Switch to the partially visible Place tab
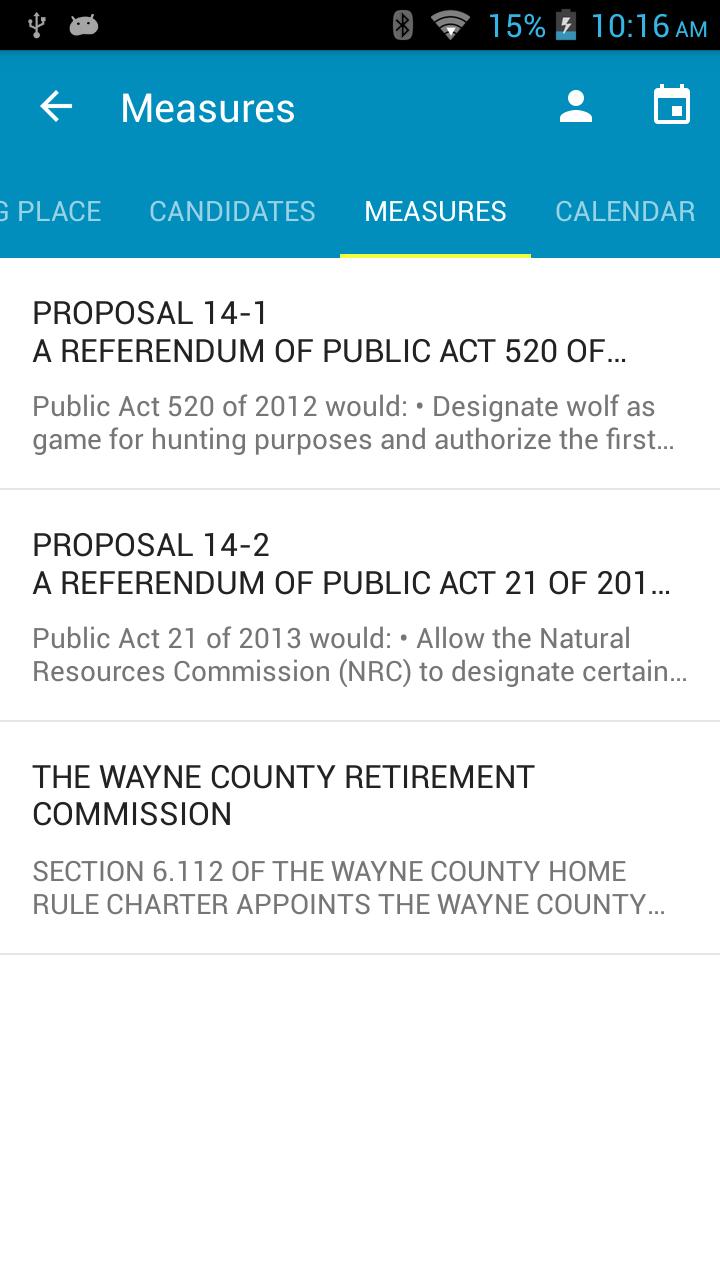 (52, 211)
